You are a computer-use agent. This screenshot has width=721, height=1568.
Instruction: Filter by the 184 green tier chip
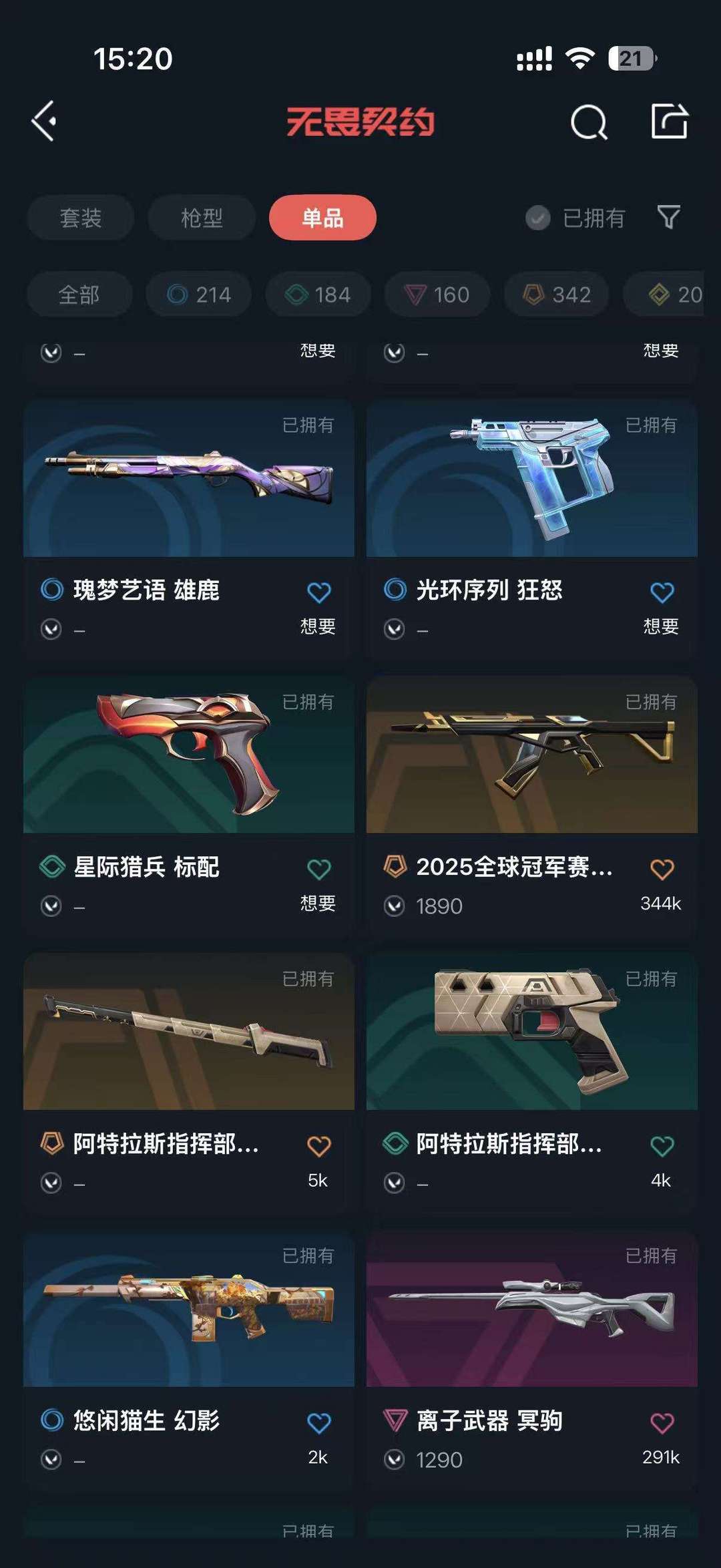tap(318, 295)
